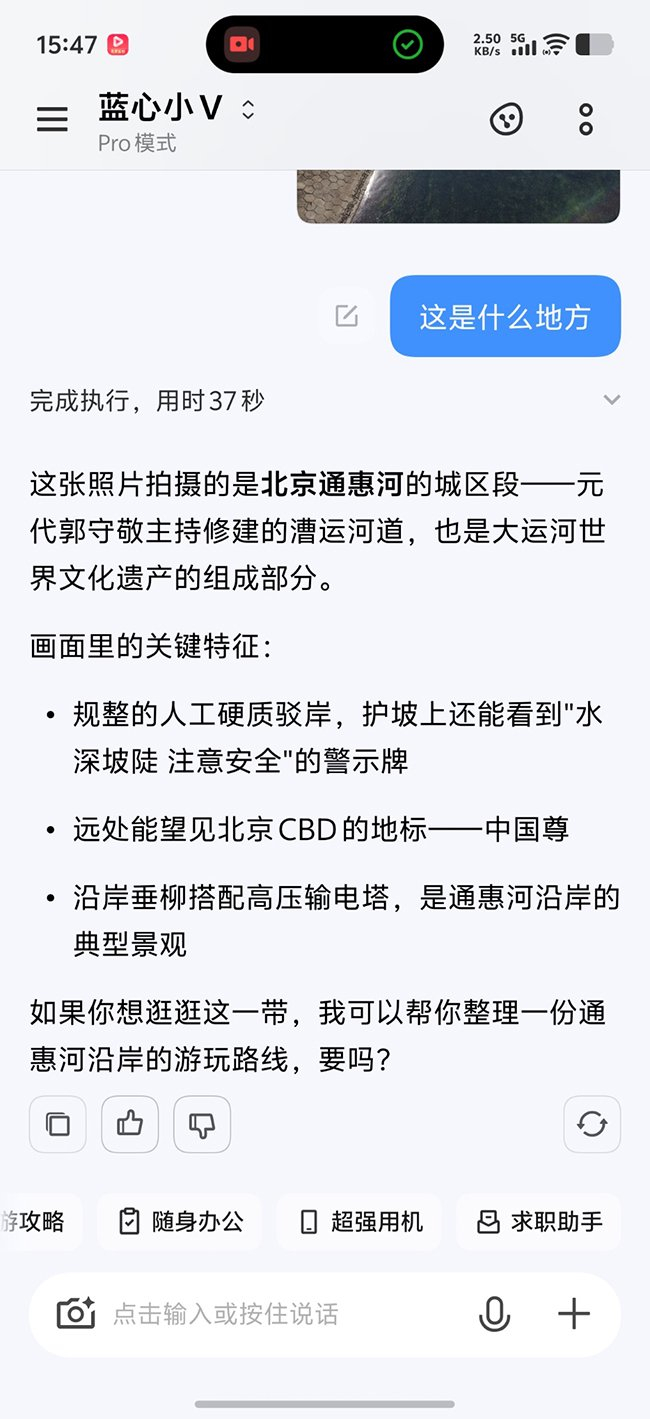
Task: Select the 求职助手 chip
Action: (539, 1221)
